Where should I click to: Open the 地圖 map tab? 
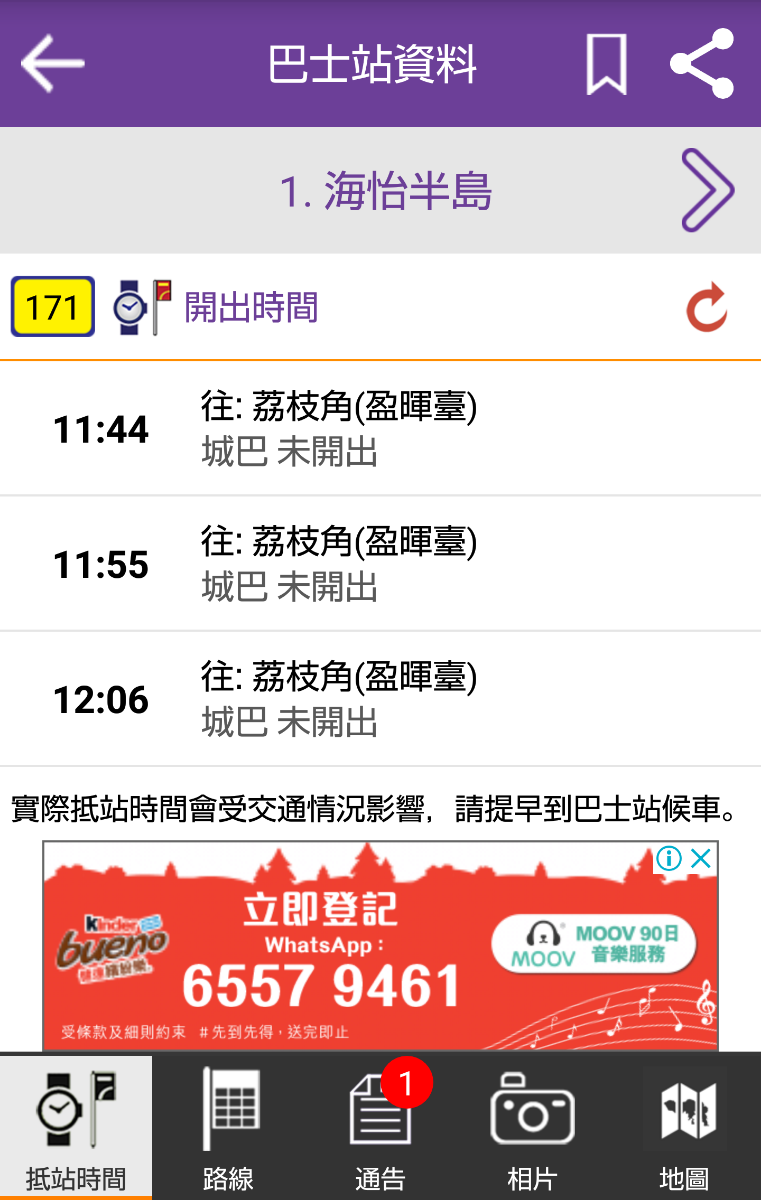point(684,1127)
